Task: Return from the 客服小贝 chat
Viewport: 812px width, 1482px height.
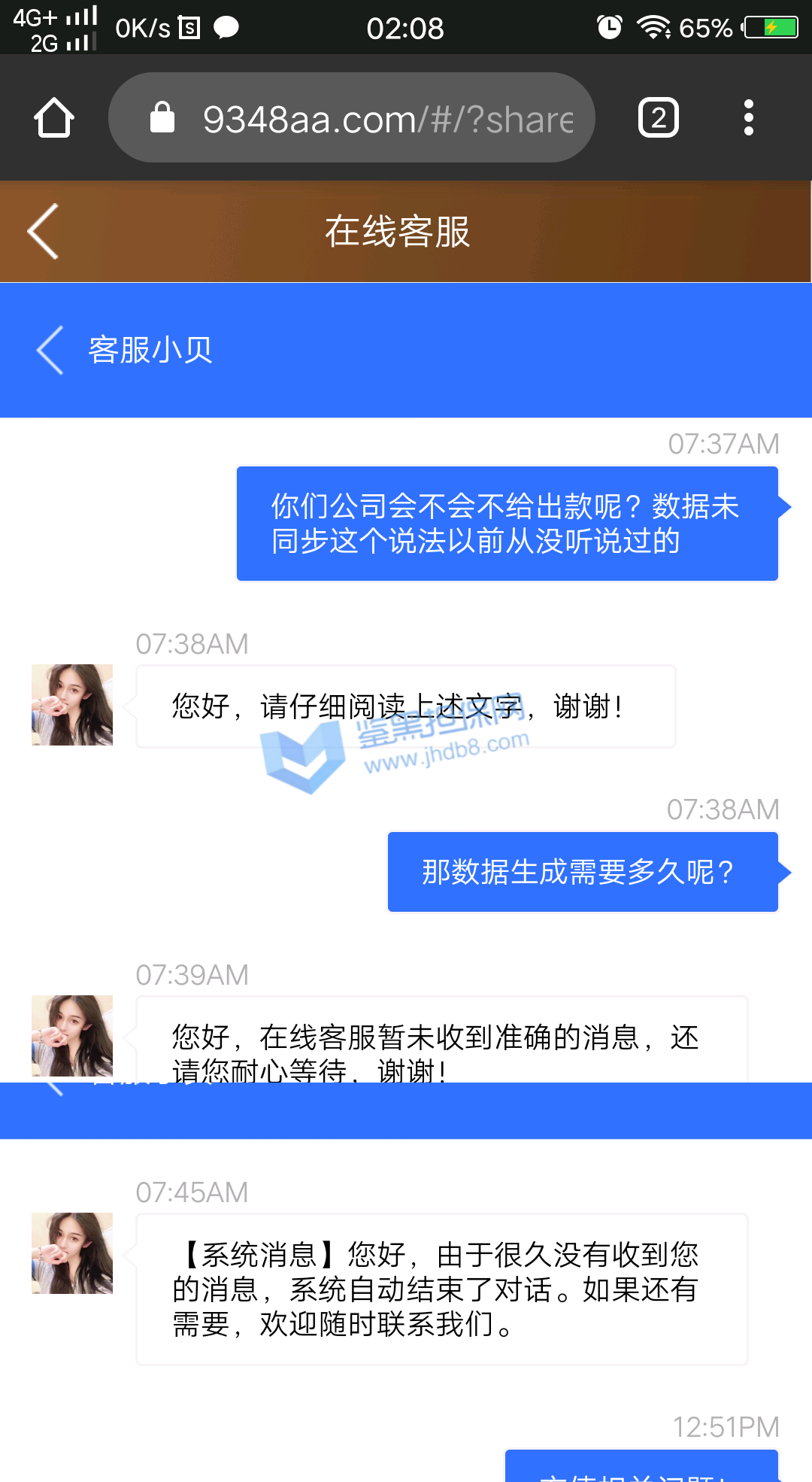Action: point(50,351)
